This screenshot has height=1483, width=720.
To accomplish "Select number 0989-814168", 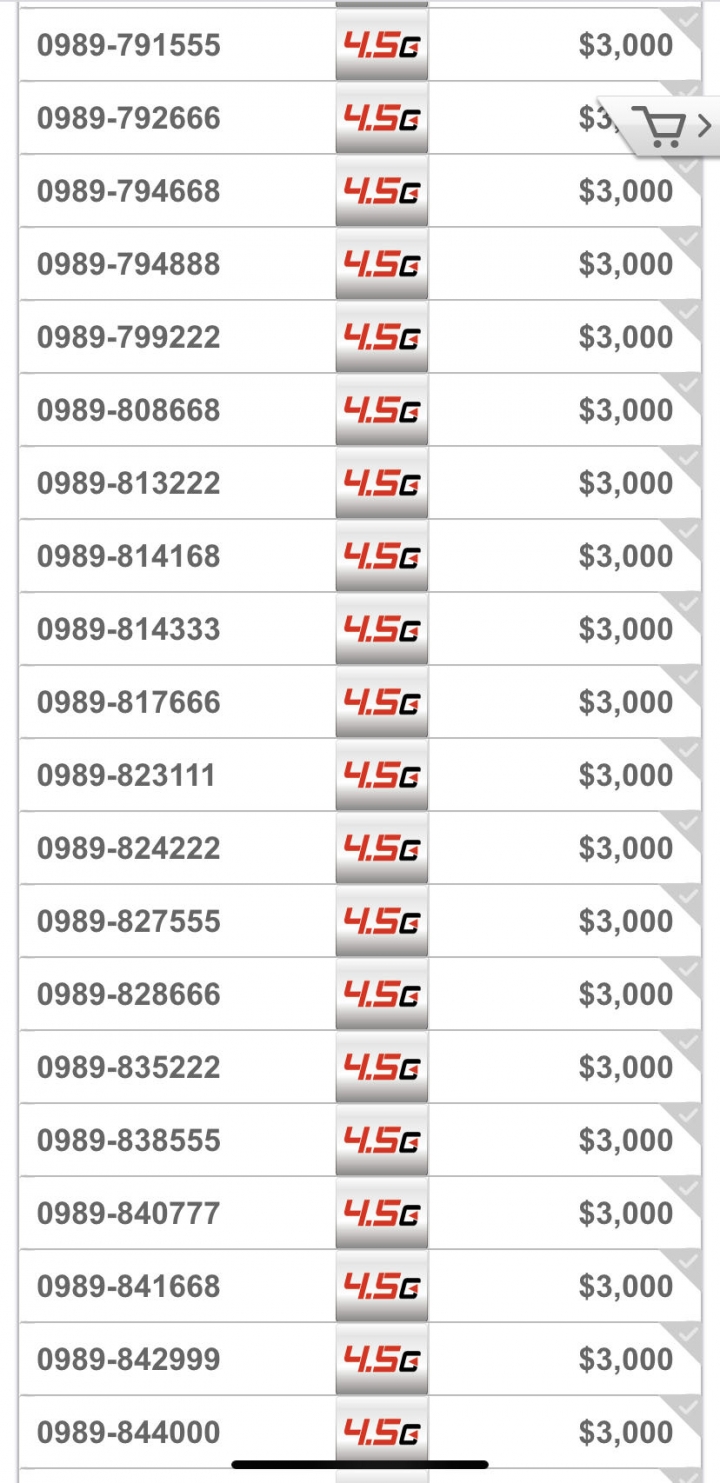I will pos(360,556).
